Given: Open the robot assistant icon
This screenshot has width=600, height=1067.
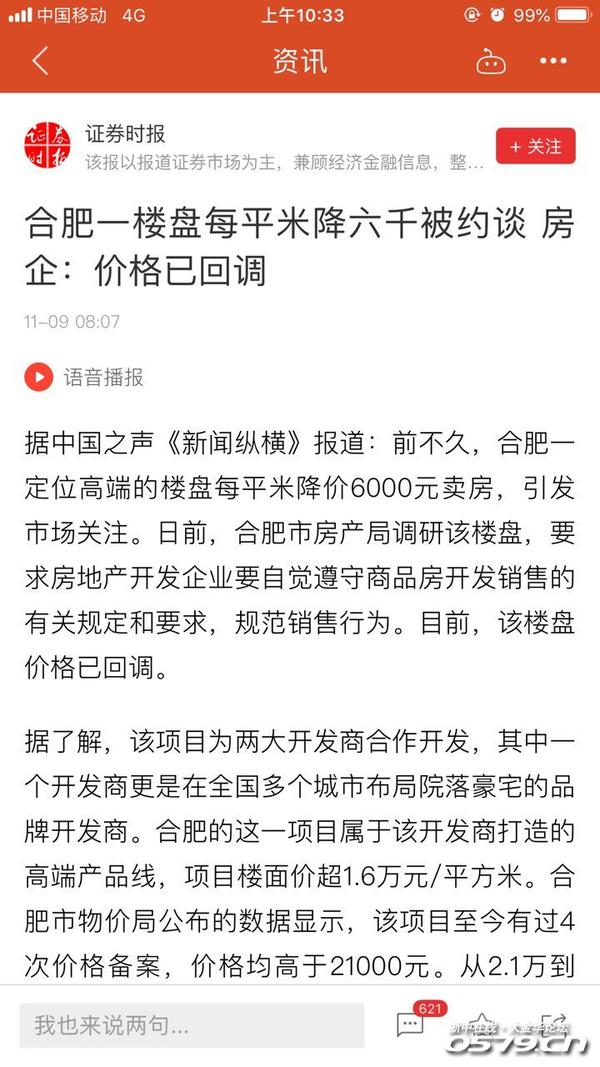Looking at the screenshot, I should (490, 62).
